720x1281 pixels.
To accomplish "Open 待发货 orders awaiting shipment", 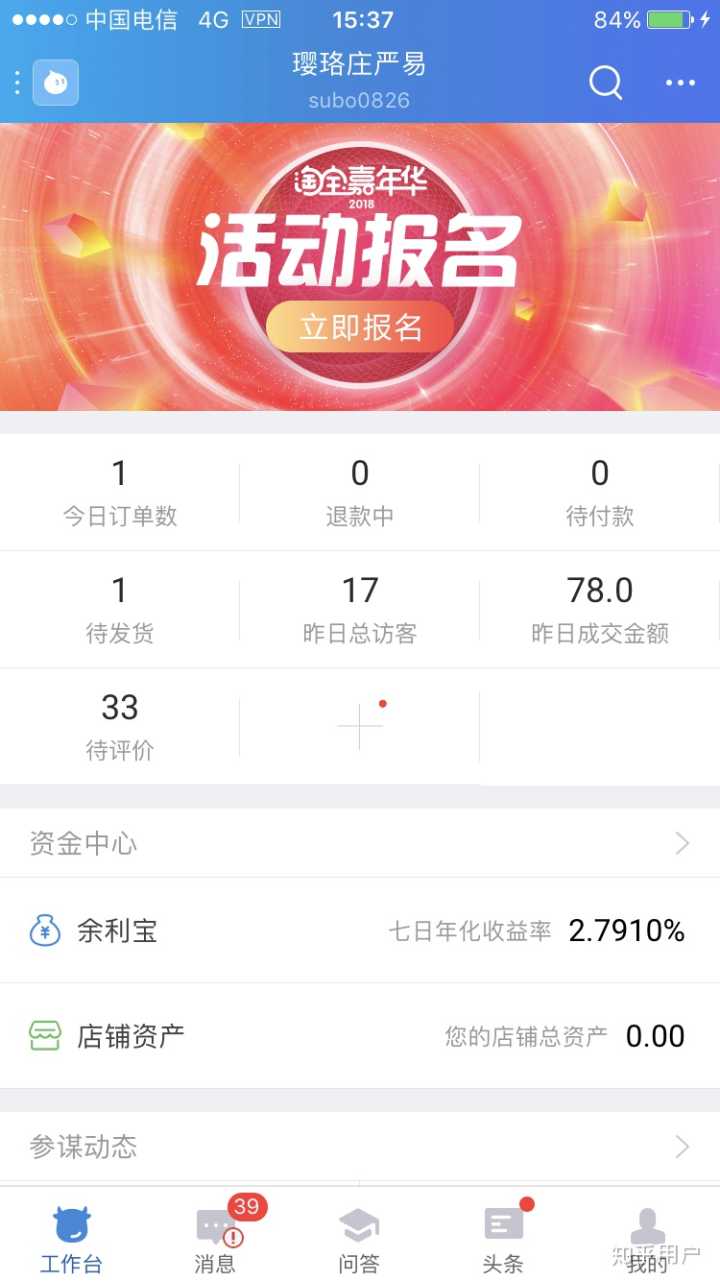I will [x=120, y=609].
